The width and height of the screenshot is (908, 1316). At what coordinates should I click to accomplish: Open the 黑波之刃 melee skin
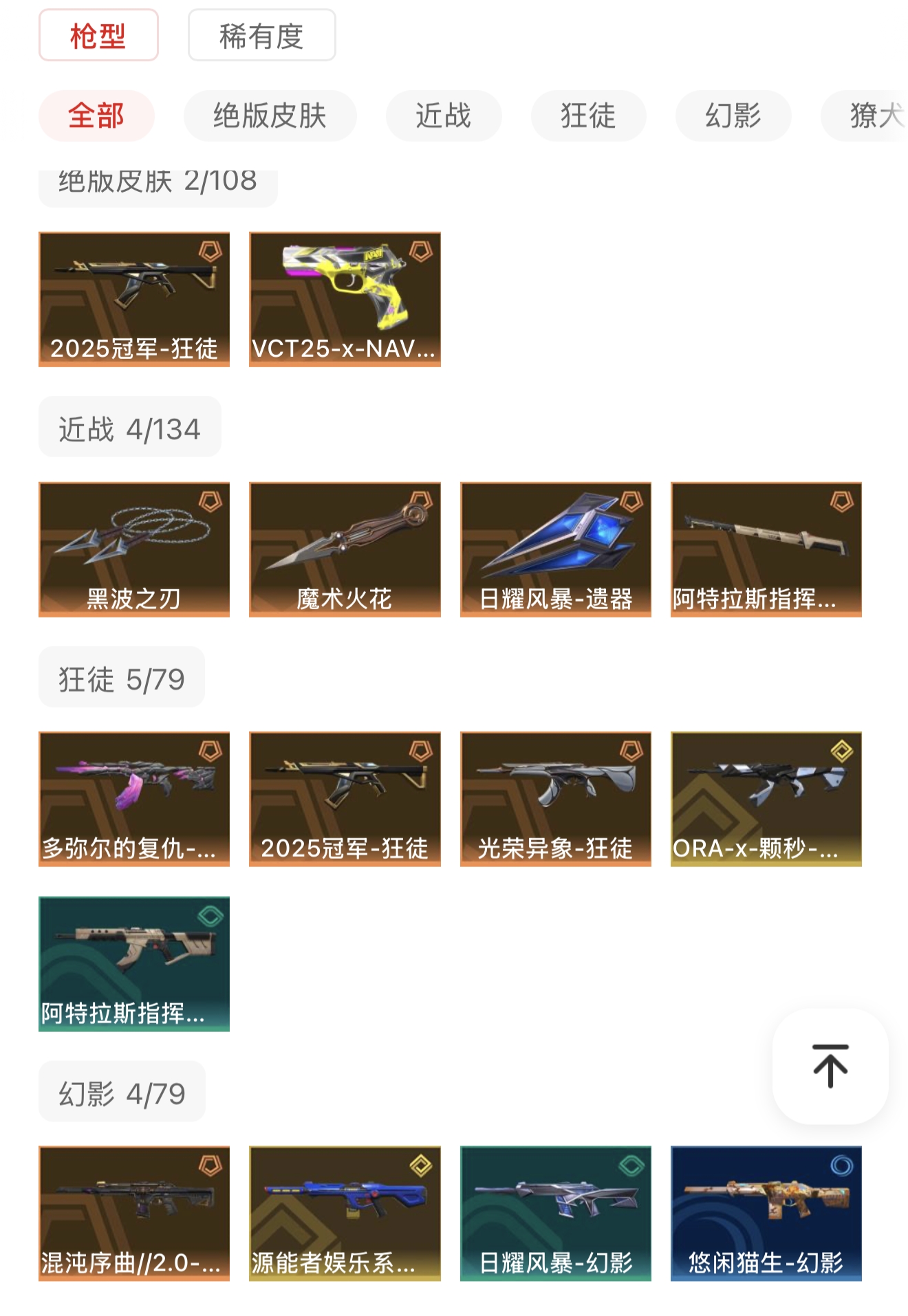(134, 549)
